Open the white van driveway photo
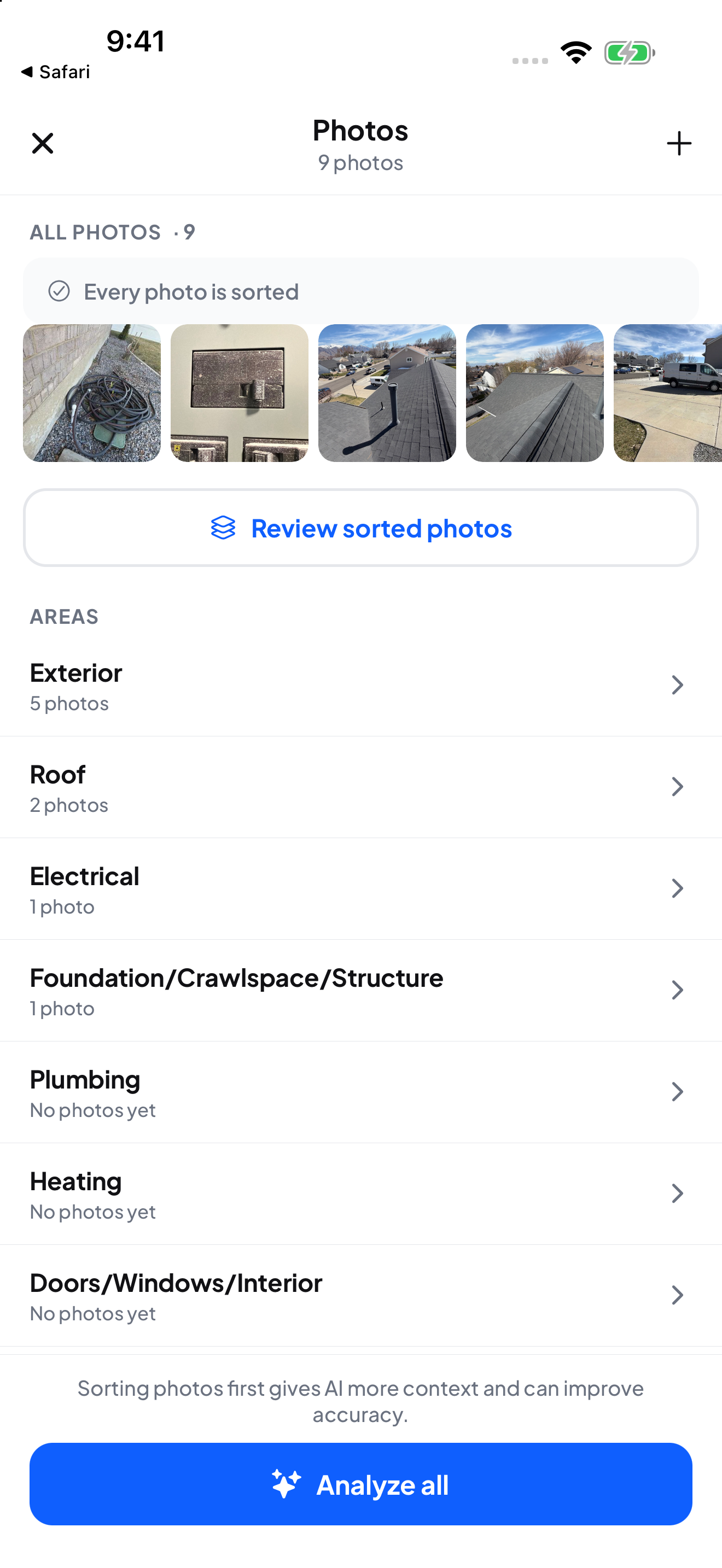 pyautogui.click(x=668, y=393)
